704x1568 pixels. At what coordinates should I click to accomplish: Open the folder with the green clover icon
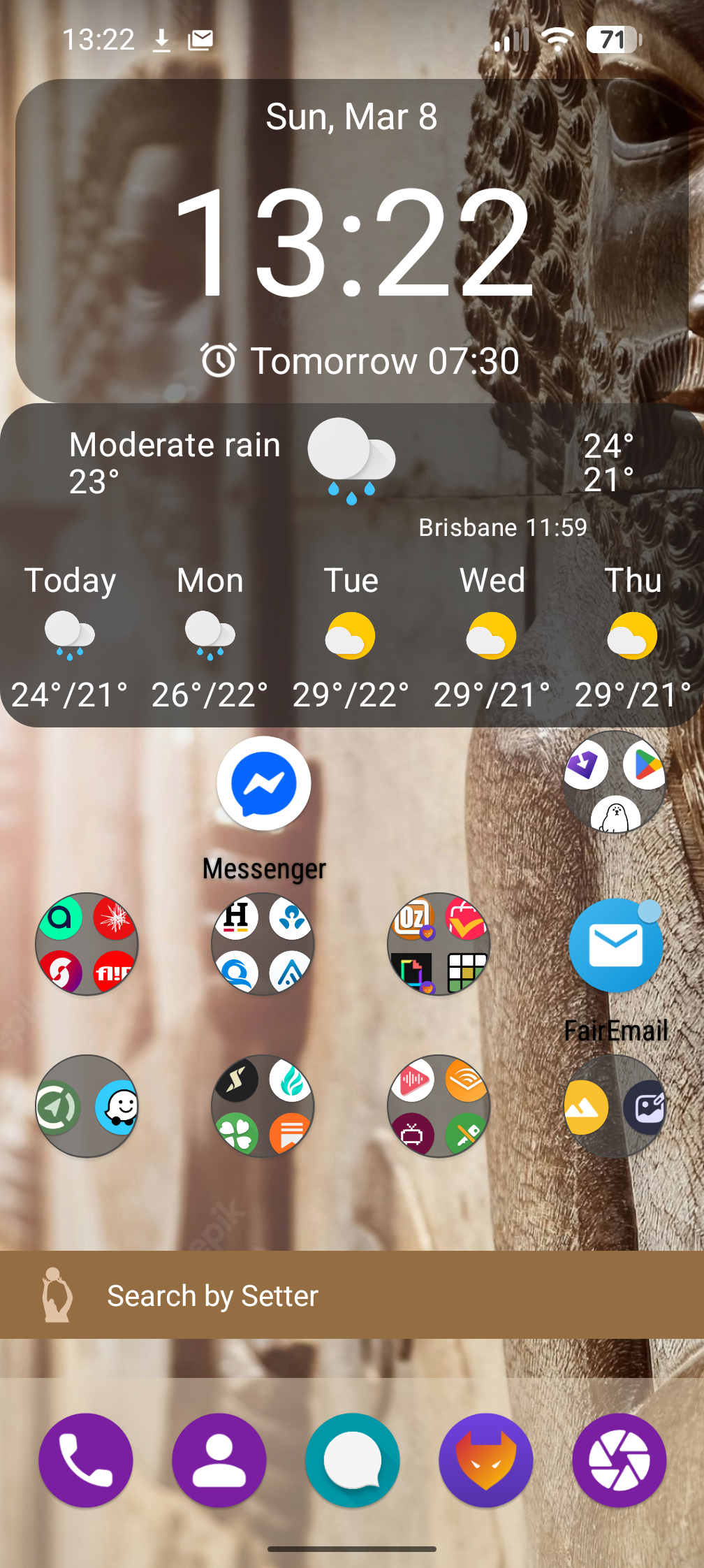pyautogui.click(x=263, y=1107)
